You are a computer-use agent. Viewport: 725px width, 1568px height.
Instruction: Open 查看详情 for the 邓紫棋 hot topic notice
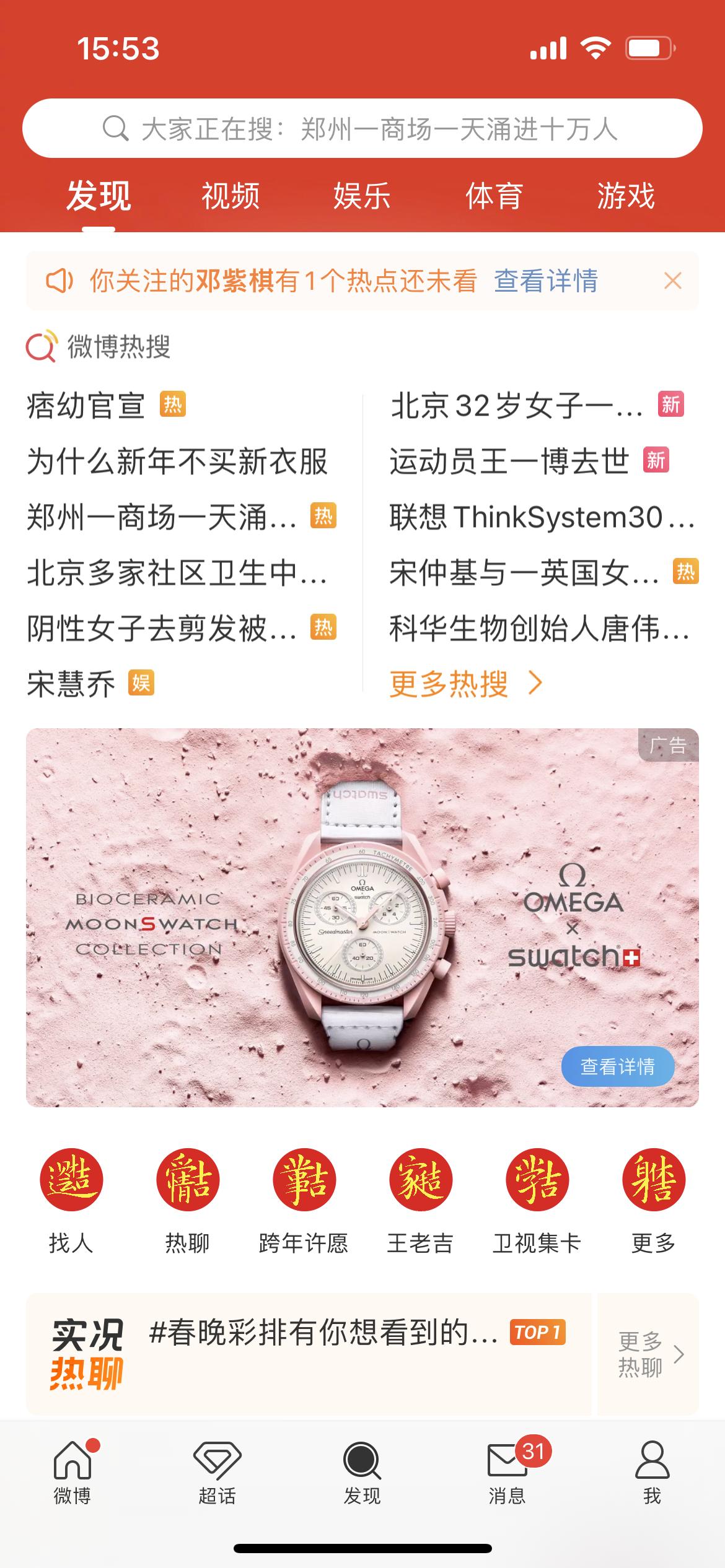(x=545, y=281)
